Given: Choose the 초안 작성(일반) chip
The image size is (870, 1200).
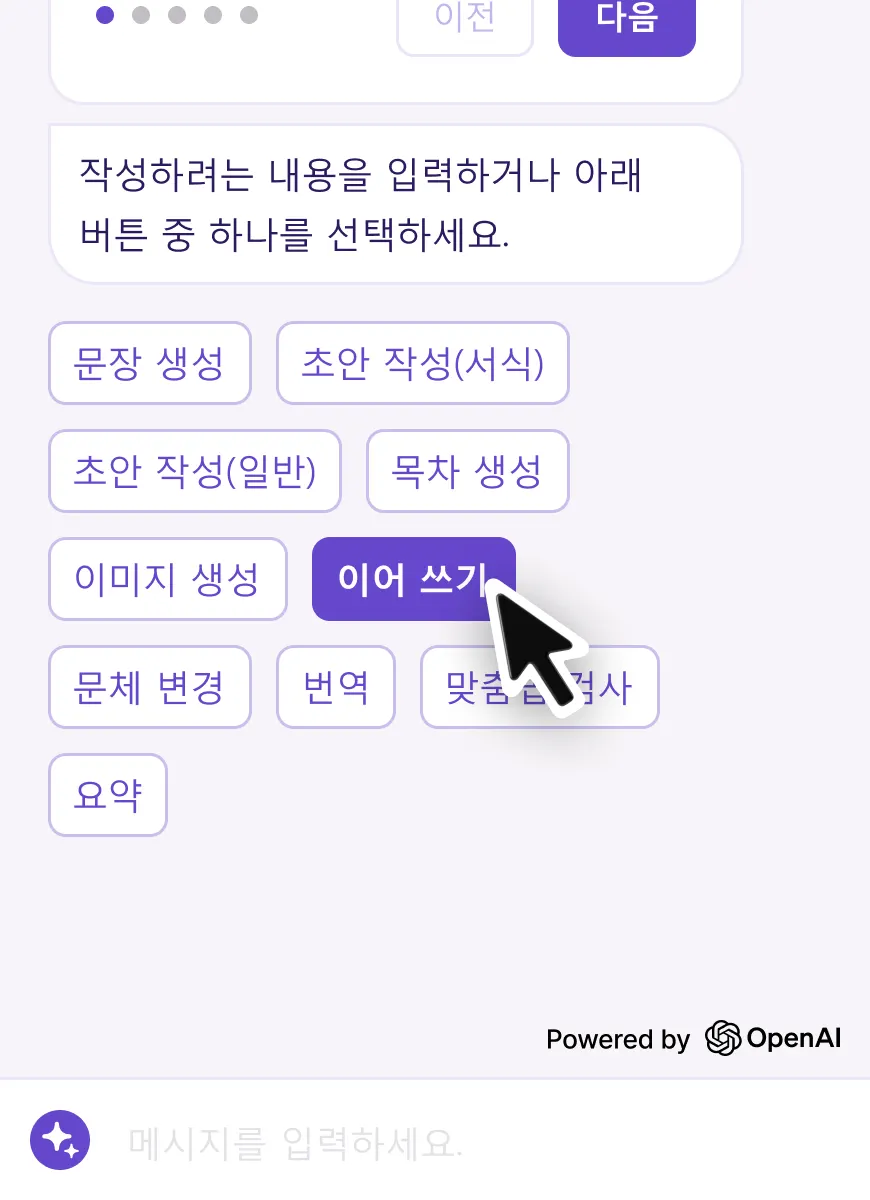Looking at the screenshot, I should [195, 471].
